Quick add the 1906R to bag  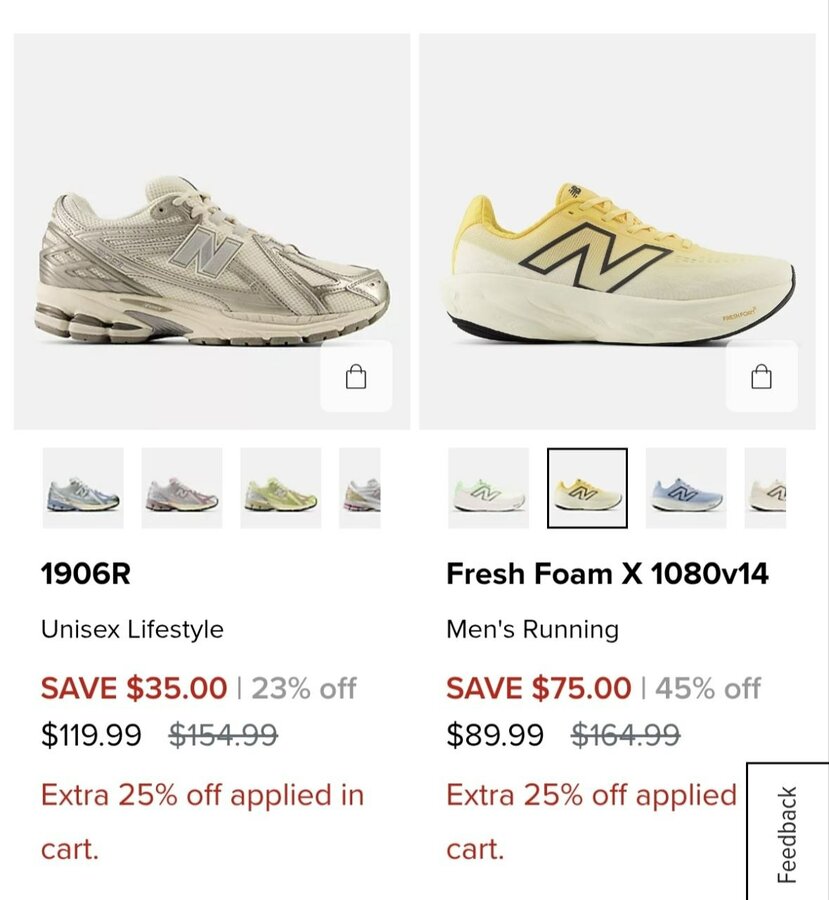click(x=356, y=376)
